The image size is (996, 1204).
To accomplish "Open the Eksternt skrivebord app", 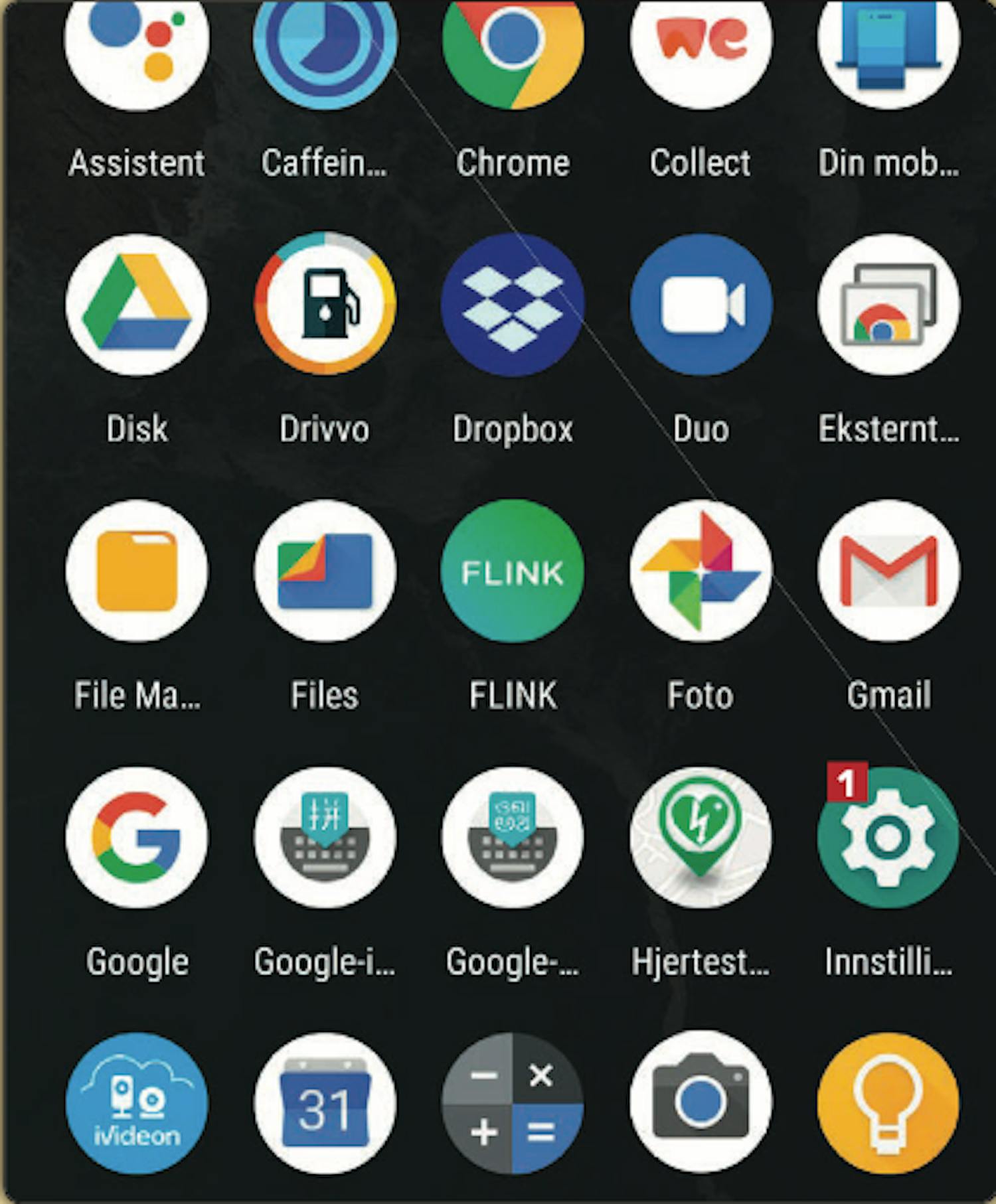I will pyautogui.click(x=888, y=305).
